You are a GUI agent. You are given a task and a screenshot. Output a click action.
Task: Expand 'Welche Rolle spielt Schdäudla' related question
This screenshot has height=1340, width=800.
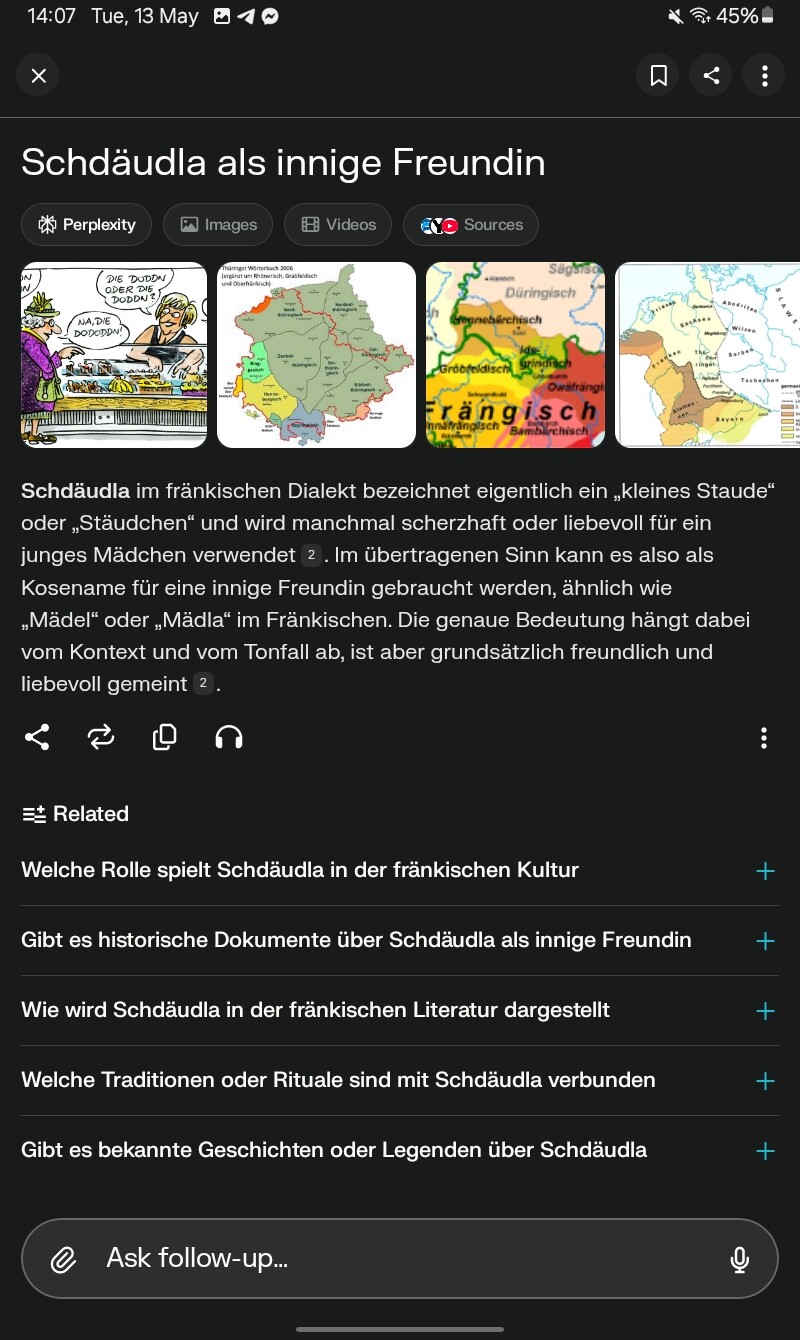tap(400, 871)
